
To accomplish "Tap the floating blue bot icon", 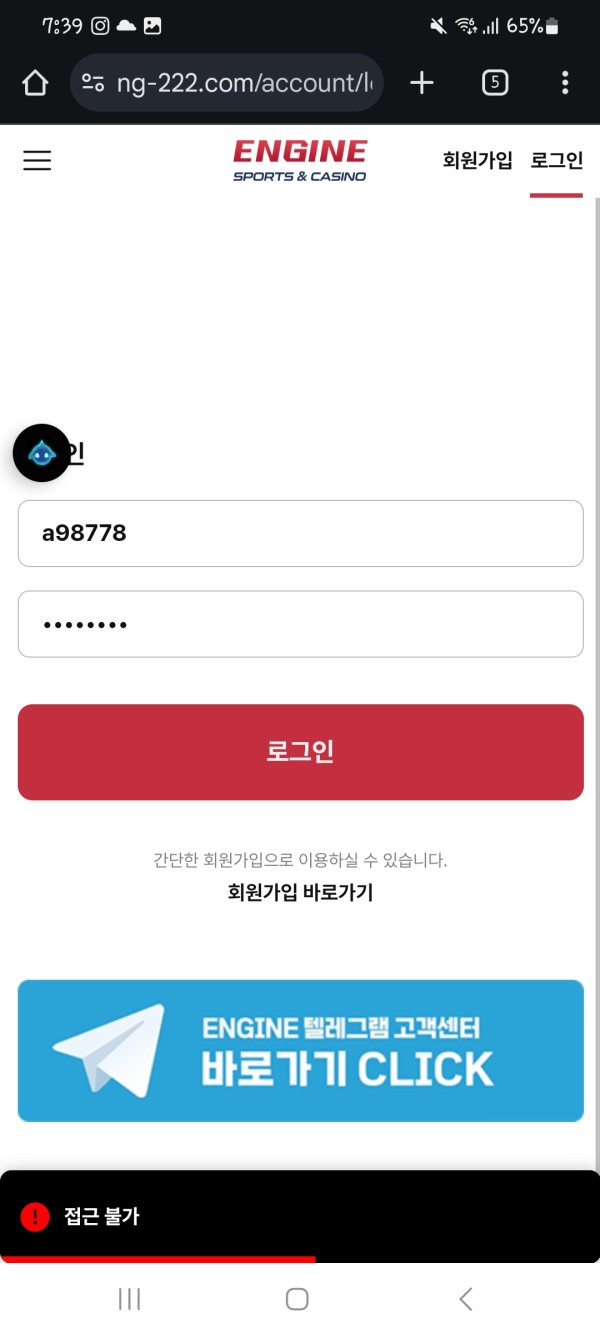I will pos(41,453).
